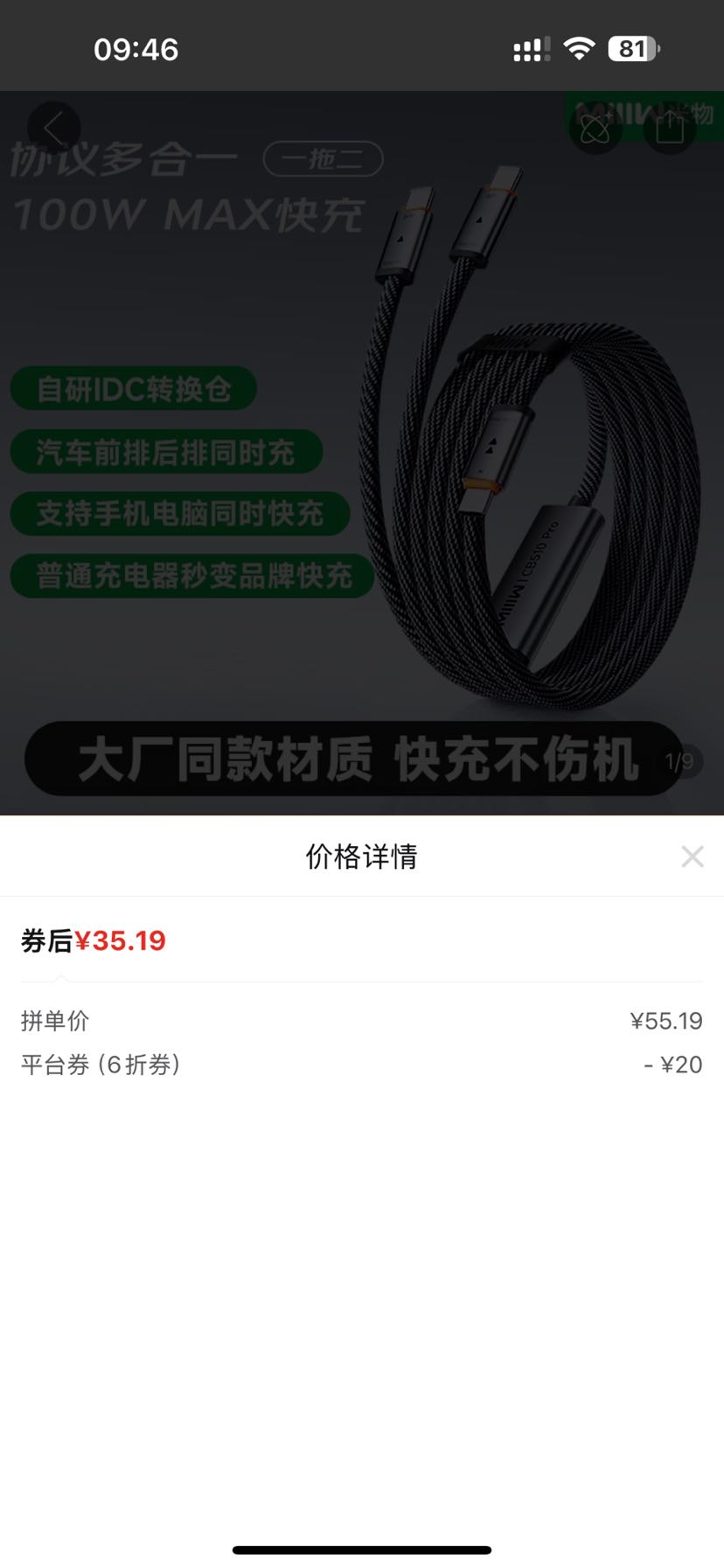Close the 价格详情 price details sheet

tap(692, 857)
